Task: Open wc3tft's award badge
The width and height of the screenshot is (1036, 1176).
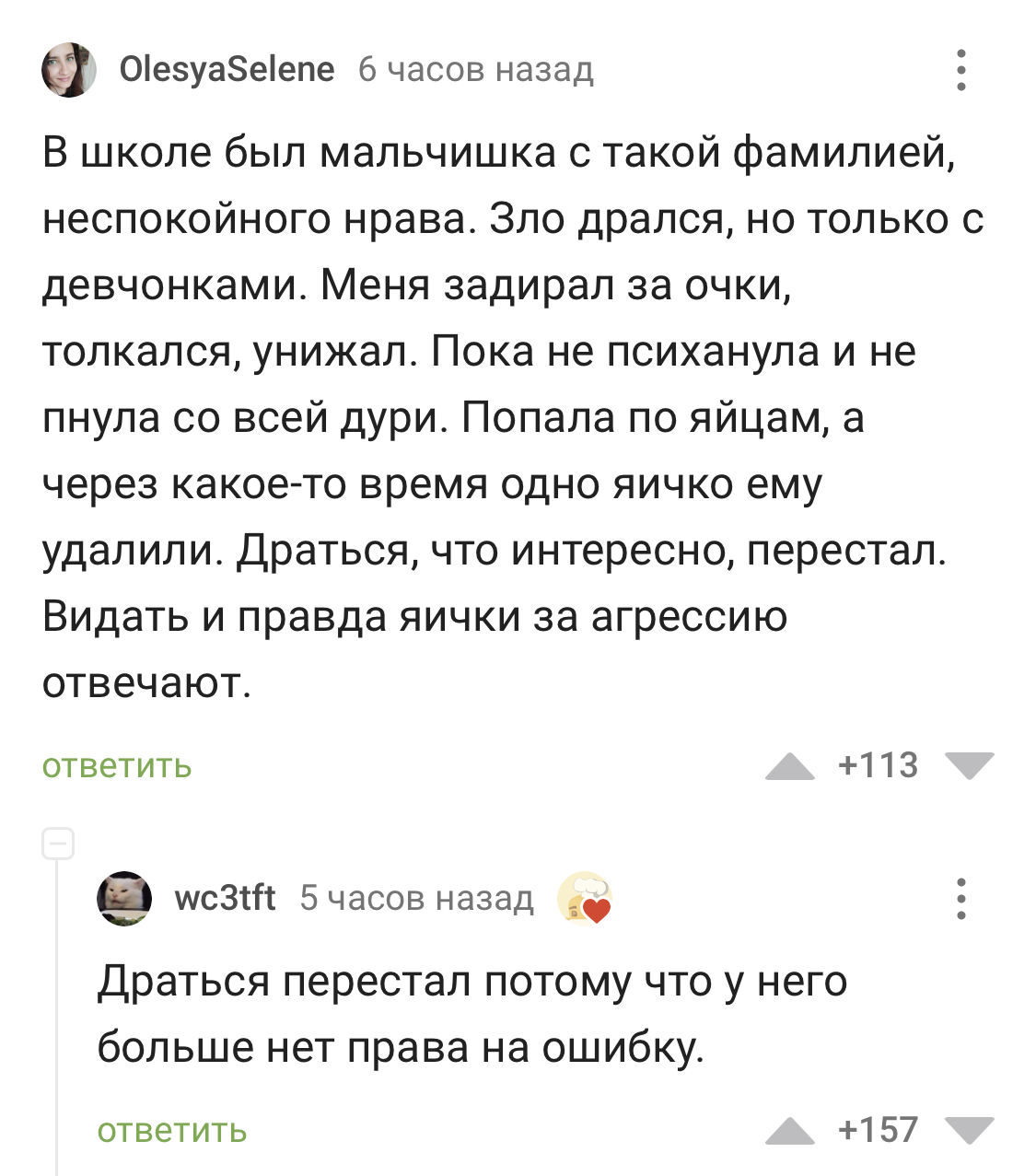Action: click(x=585, y=898)
